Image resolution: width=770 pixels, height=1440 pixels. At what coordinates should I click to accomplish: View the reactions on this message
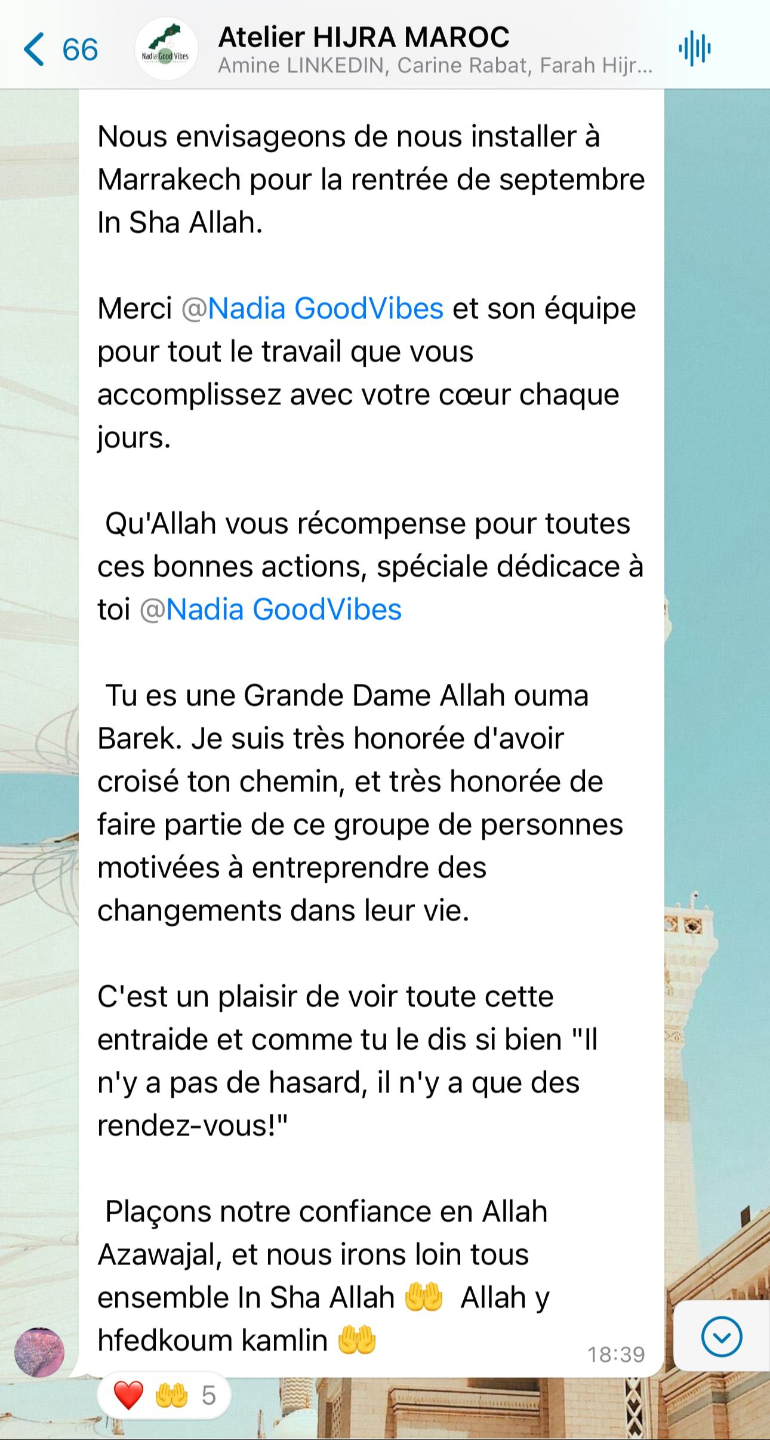point(164,1395)
